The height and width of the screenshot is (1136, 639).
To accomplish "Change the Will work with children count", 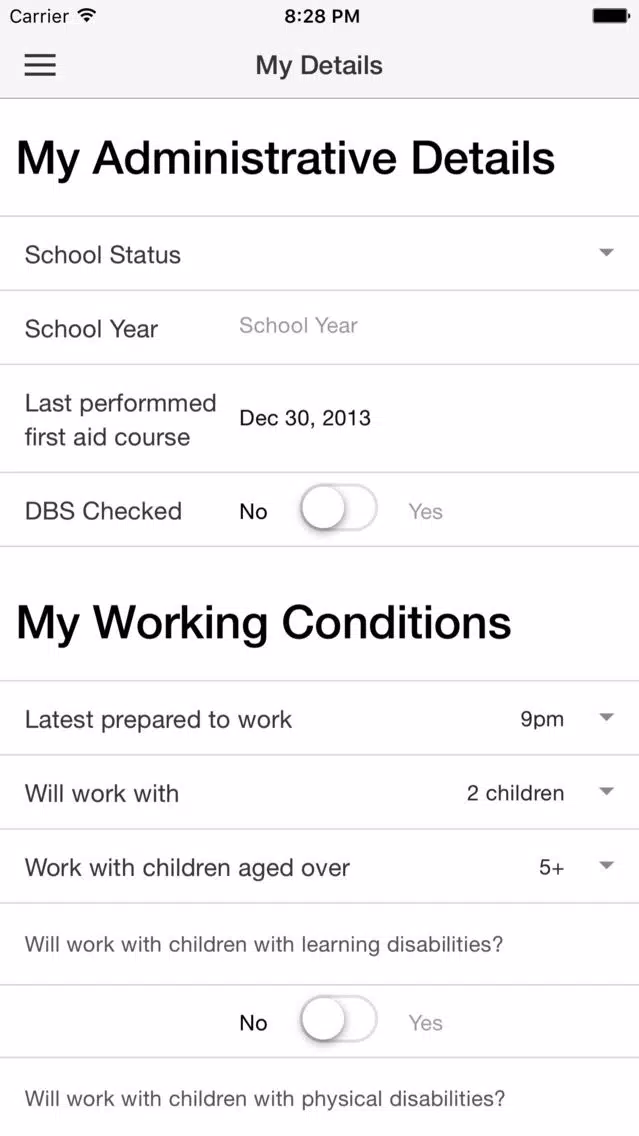I will click(x=320, y=793).
